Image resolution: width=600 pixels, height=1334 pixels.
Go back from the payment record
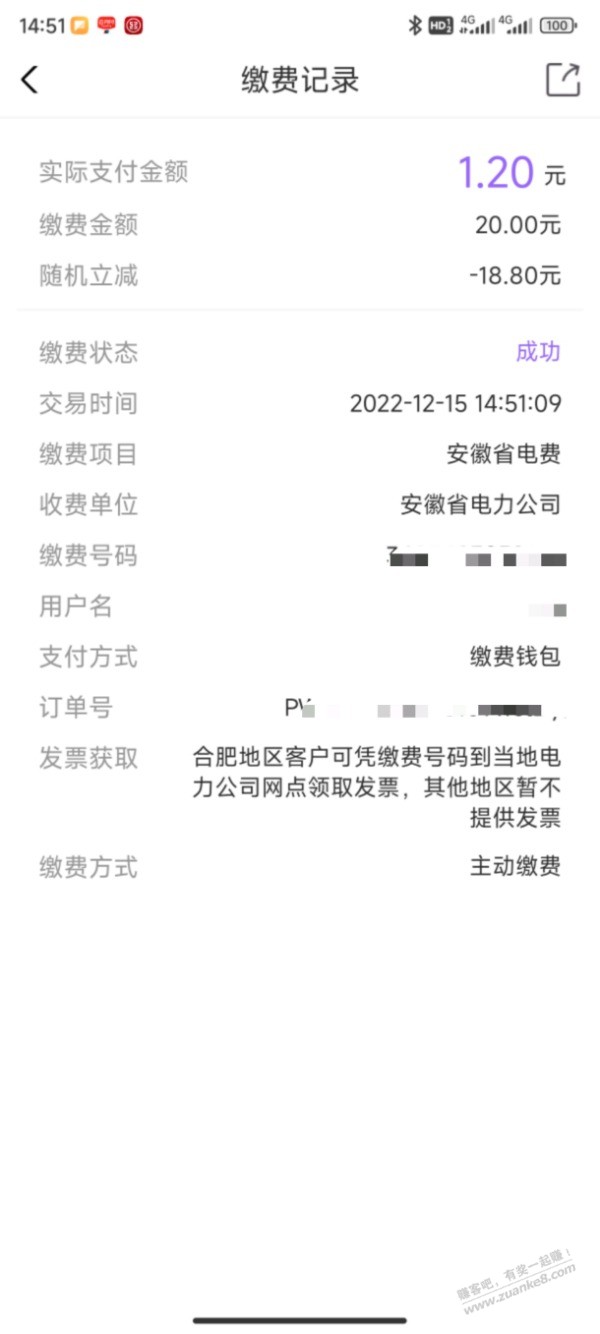point(30,80)
